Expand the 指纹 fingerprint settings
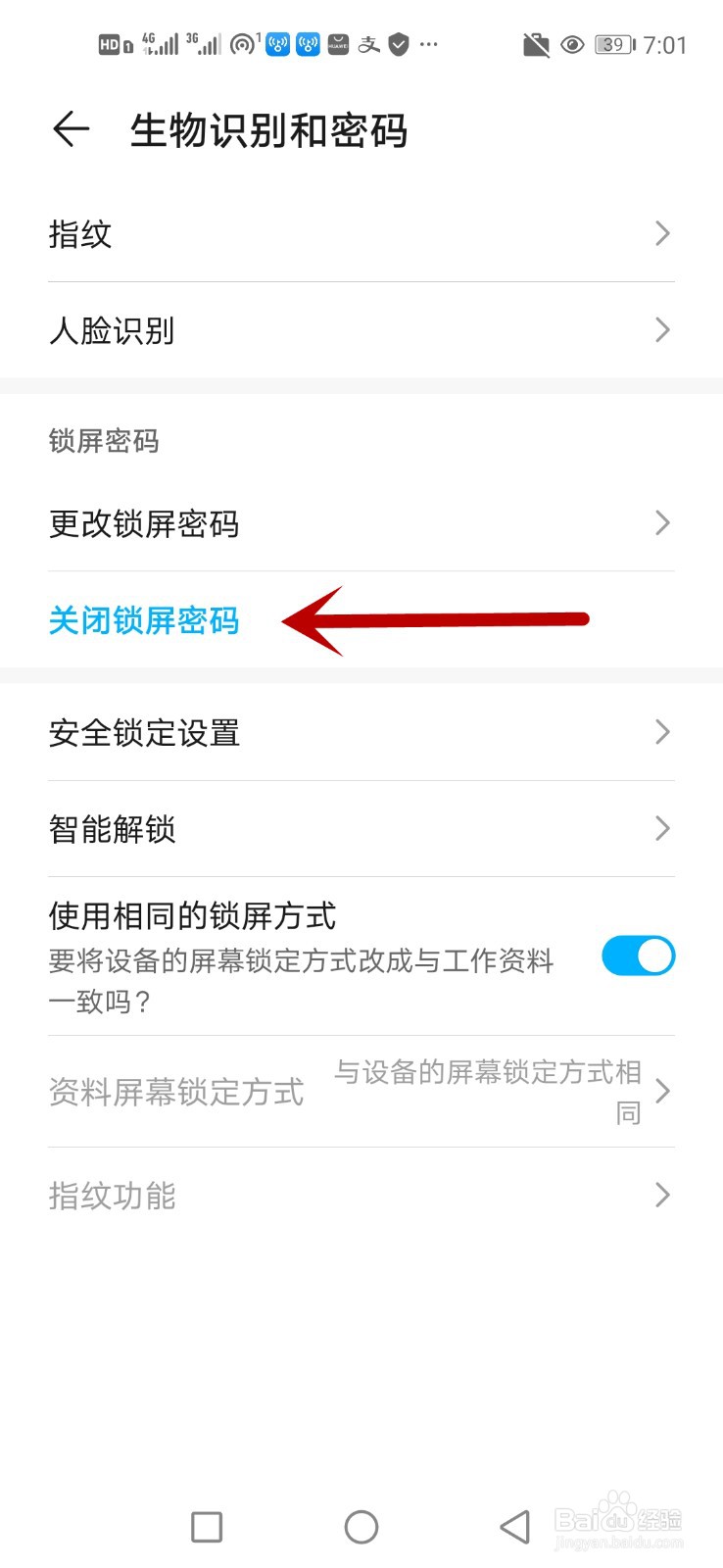 [x=361, y=233]
